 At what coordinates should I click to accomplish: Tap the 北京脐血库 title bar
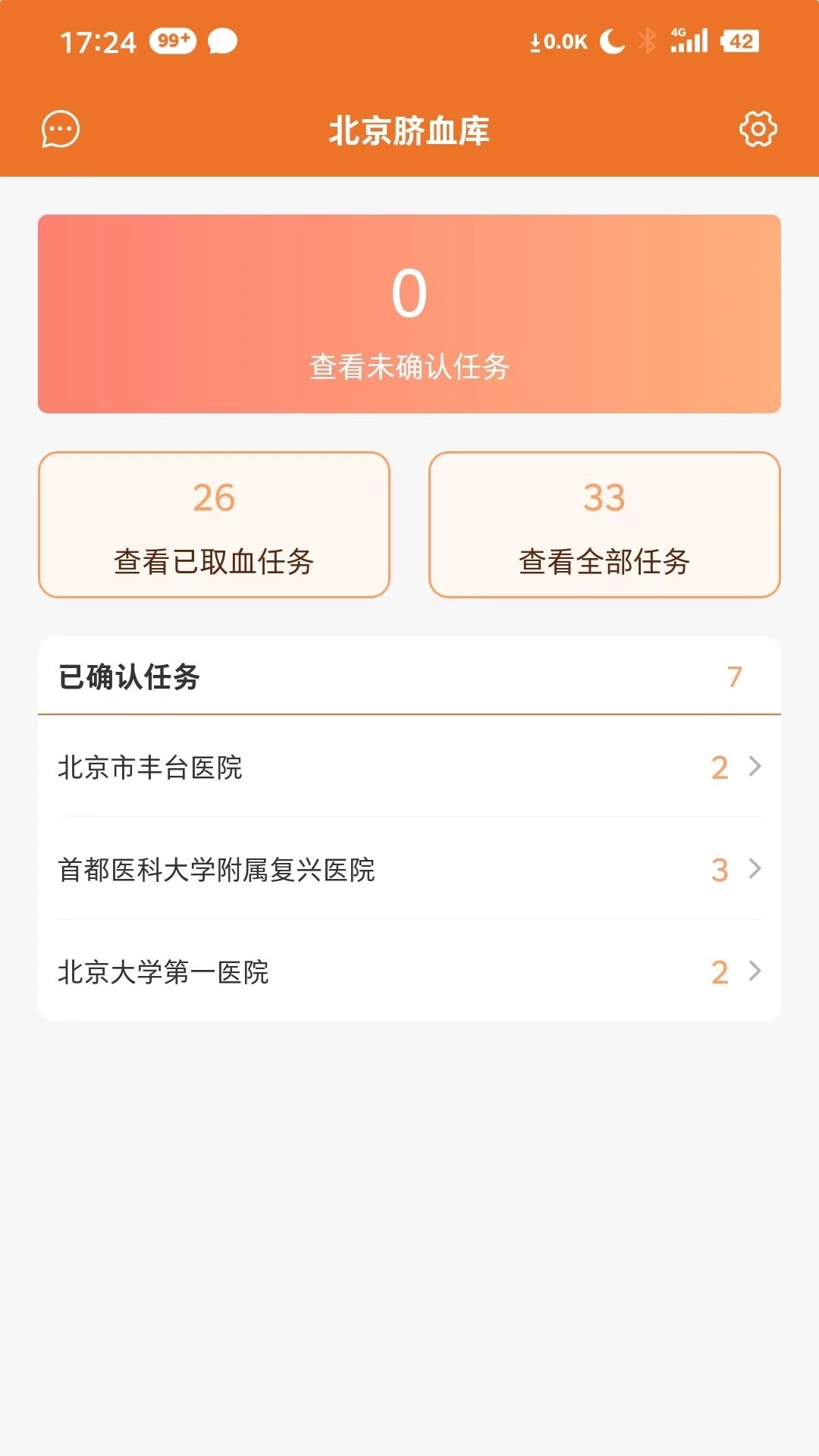tap(409, 130)
